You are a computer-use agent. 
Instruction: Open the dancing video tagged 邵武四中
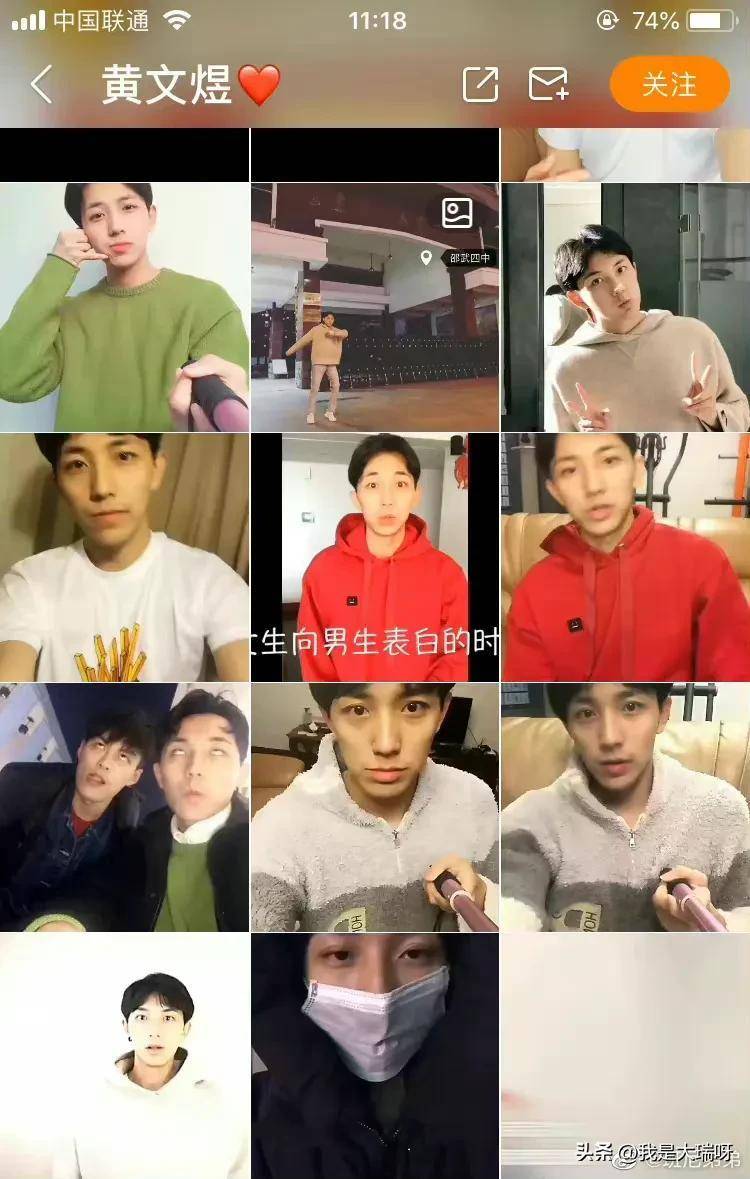coord(374,307)
